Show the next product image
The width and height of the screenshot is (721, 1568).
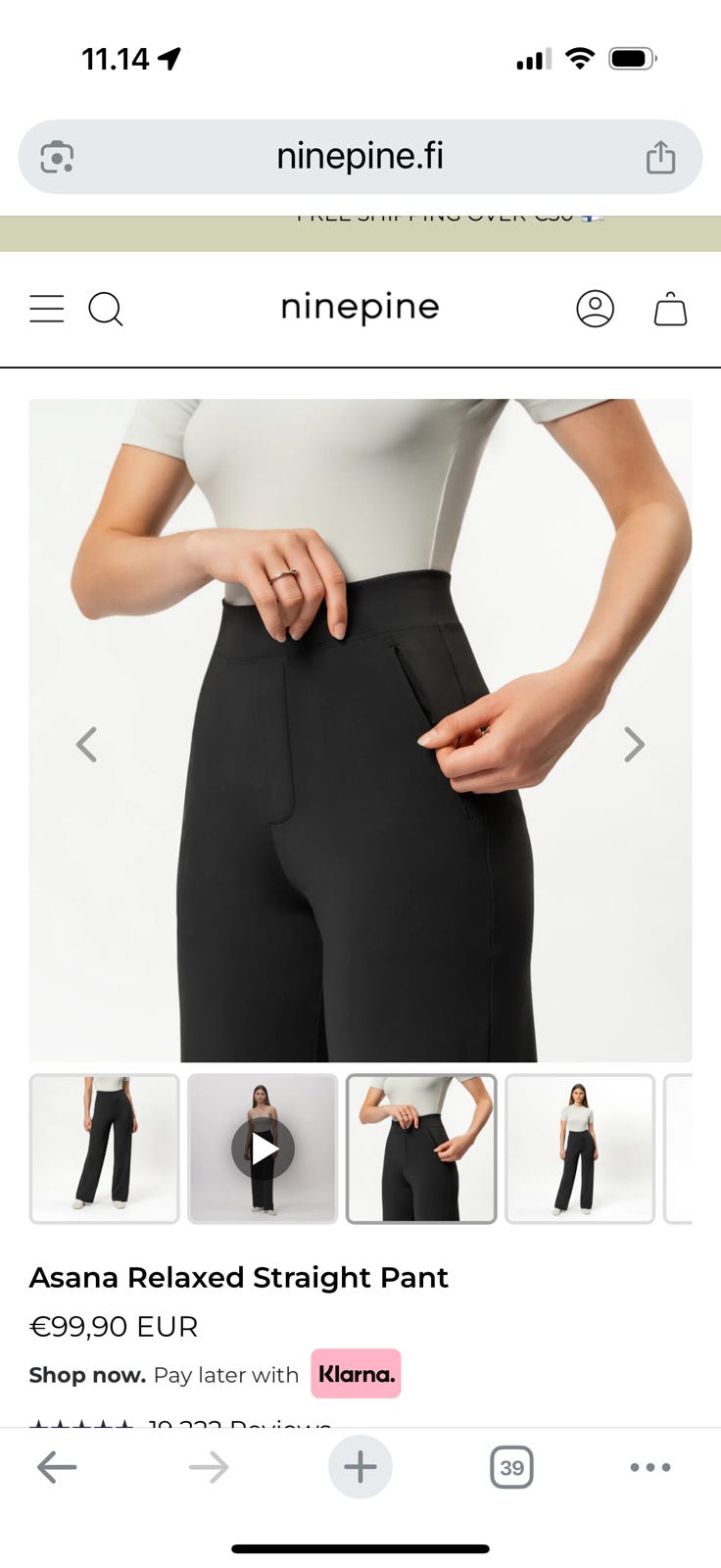[x=635, y=745]
